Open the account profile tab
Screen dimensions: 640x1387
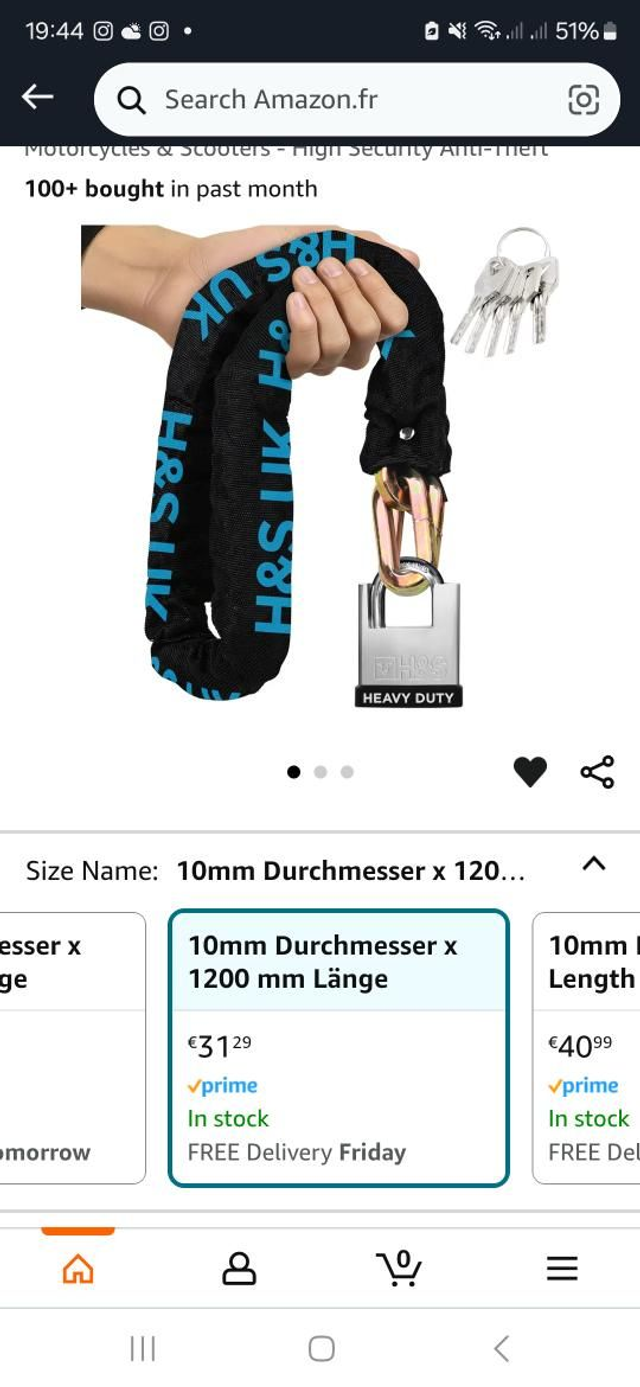click(x=239, y=1268)
